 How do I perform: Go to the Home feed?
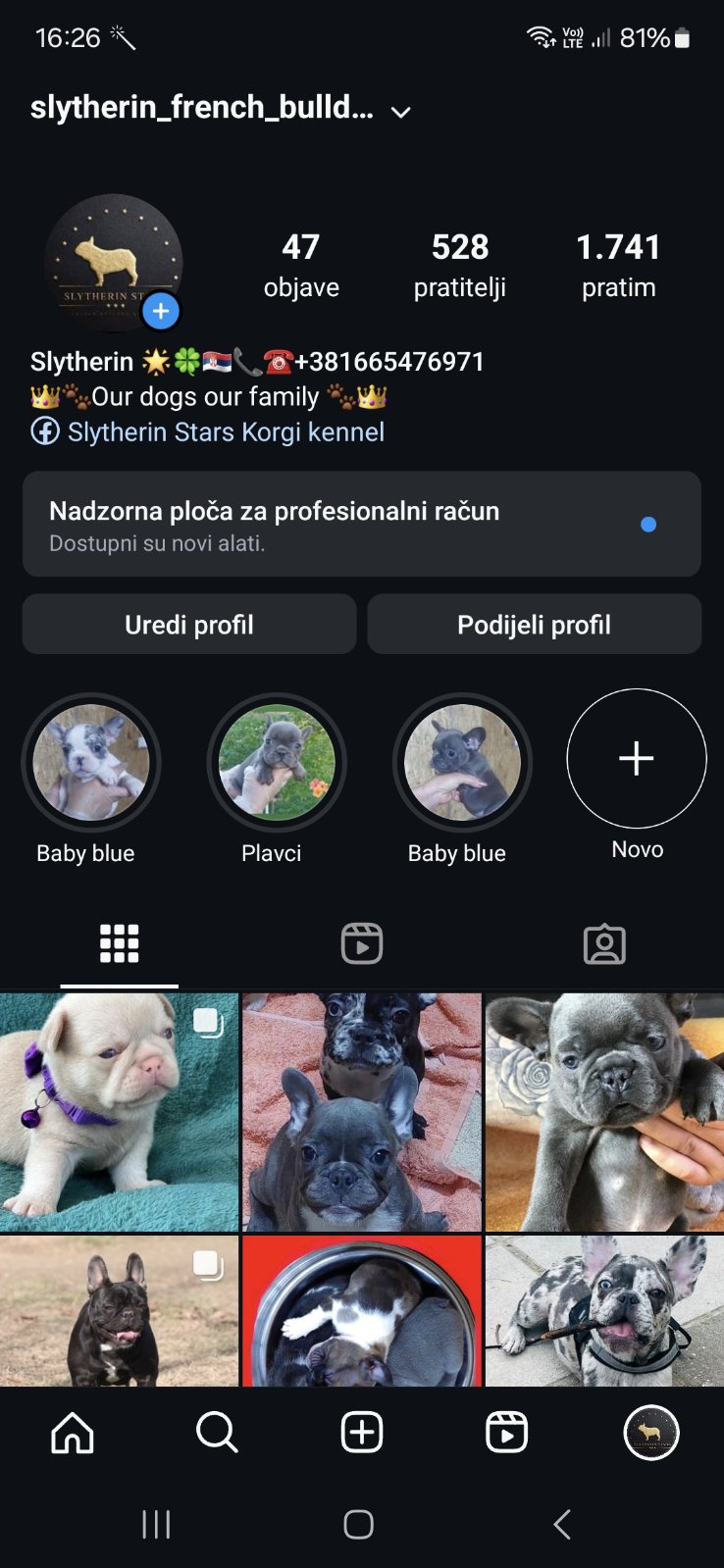tap(73, 1433)
